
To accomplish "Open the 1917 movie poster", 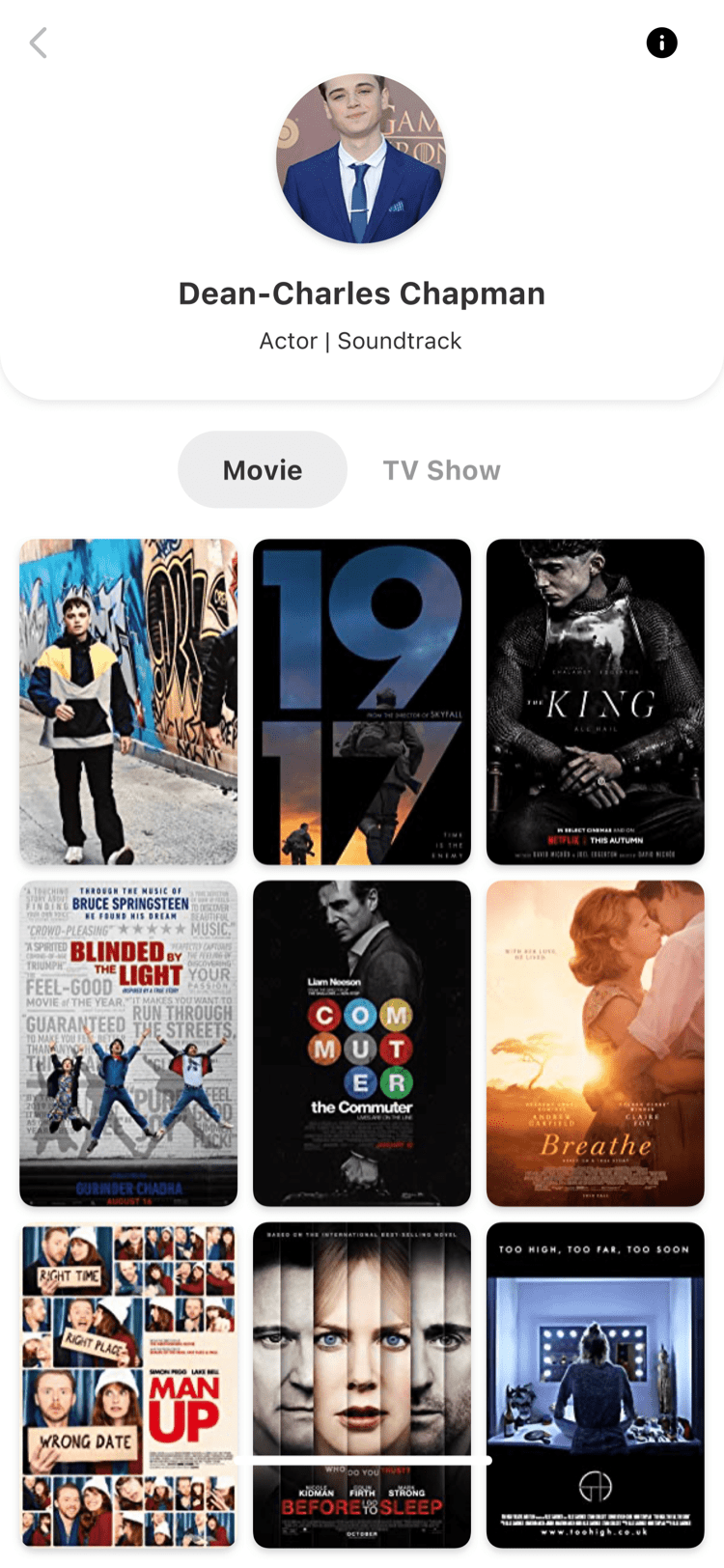I will tap(362, 702).
